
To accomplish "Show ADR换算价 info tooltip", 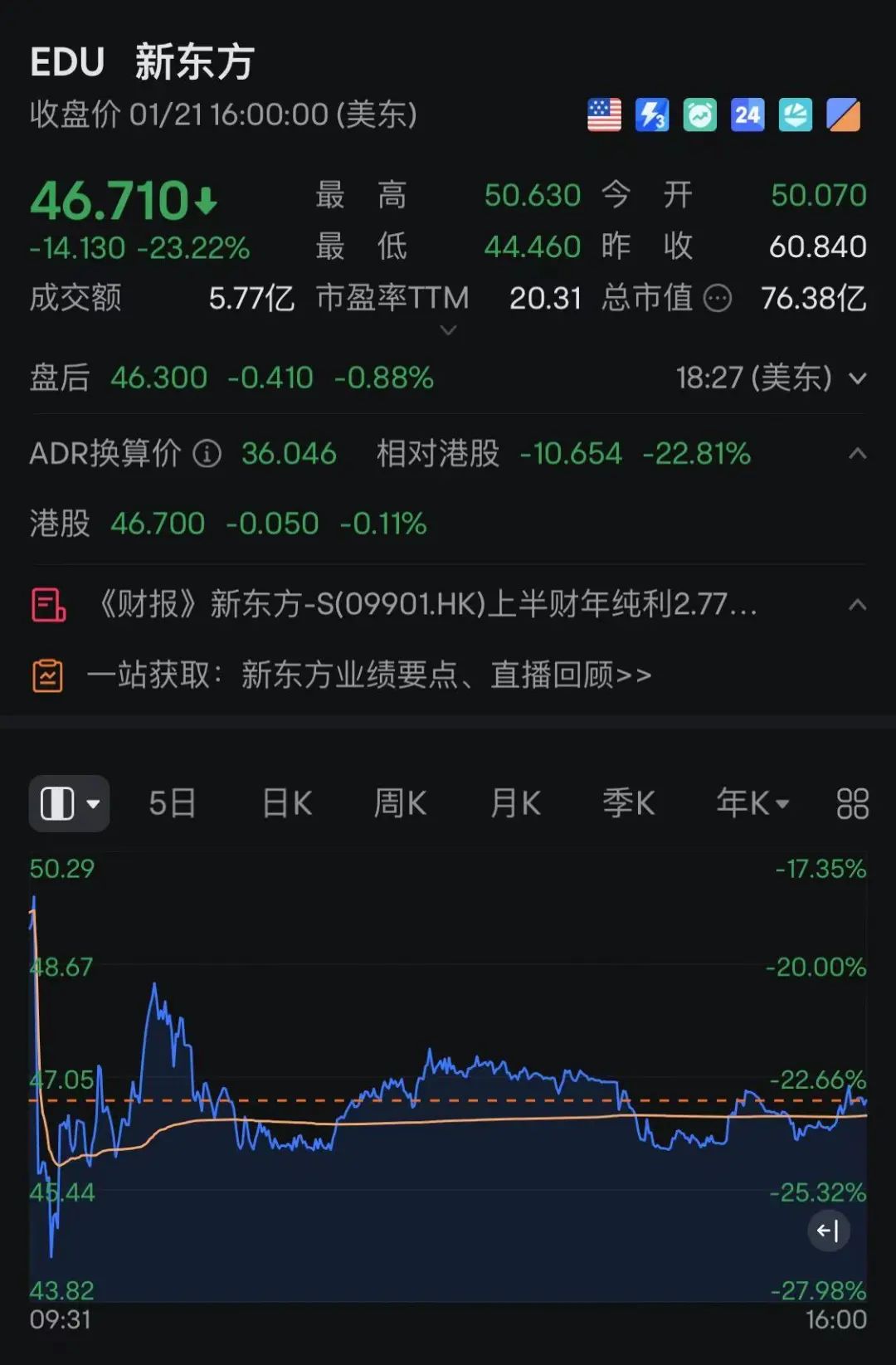I will [207, 454].
